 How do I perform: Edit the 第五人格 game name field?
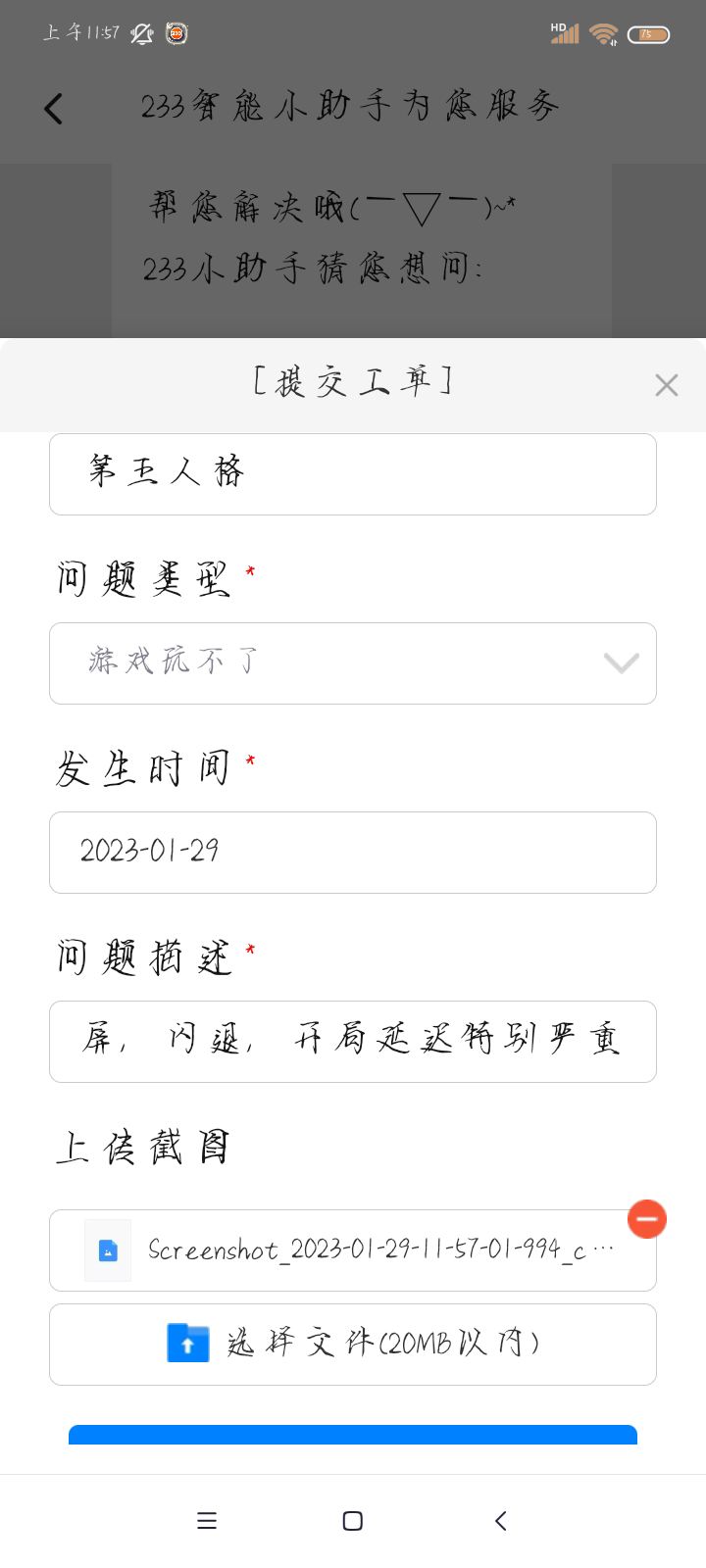[x=352, y=474]
